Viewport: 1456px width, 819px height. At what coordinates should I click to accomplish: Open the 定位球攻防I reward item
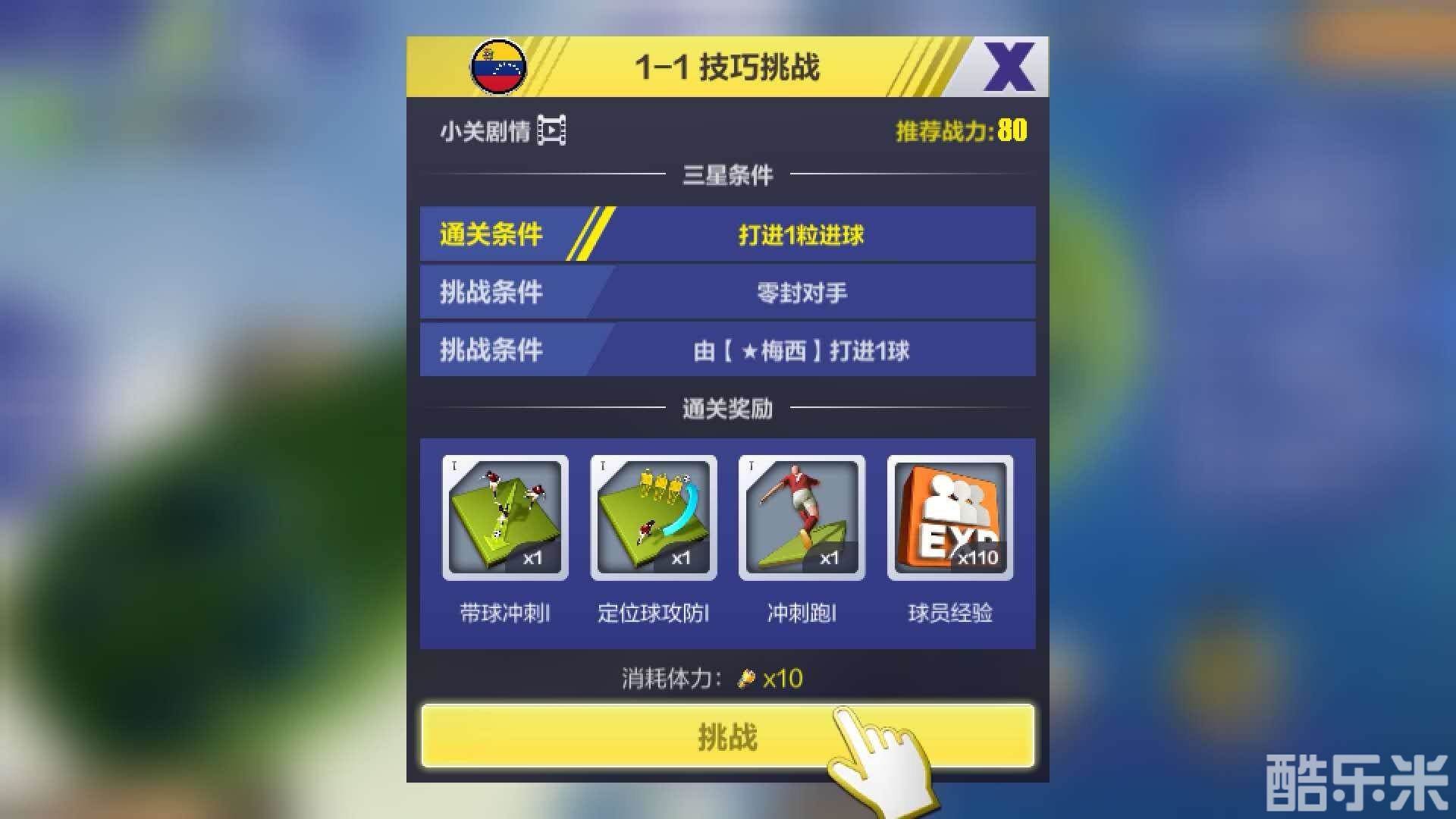pos(654,518)
